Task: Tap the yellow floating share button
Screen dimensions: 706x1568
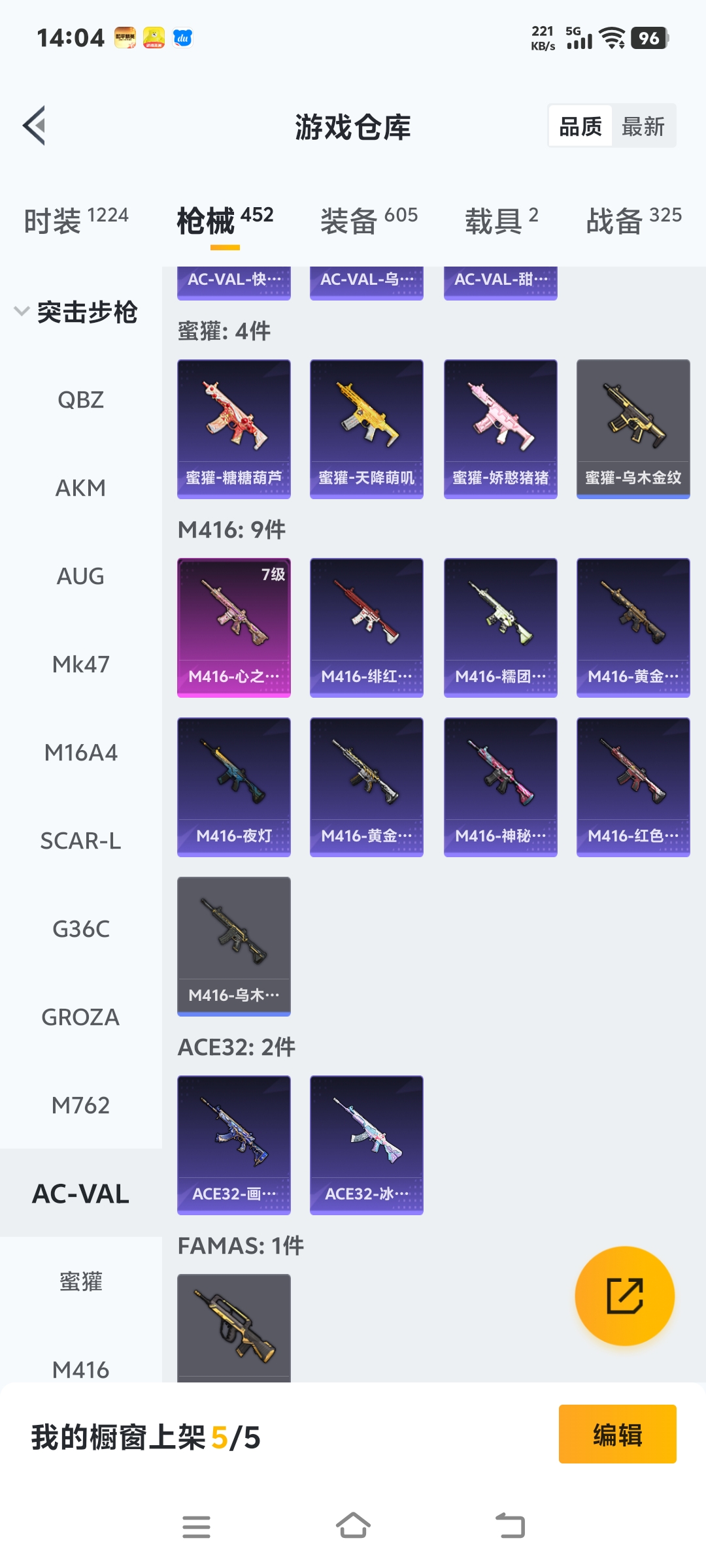Action: point(624,1296)
